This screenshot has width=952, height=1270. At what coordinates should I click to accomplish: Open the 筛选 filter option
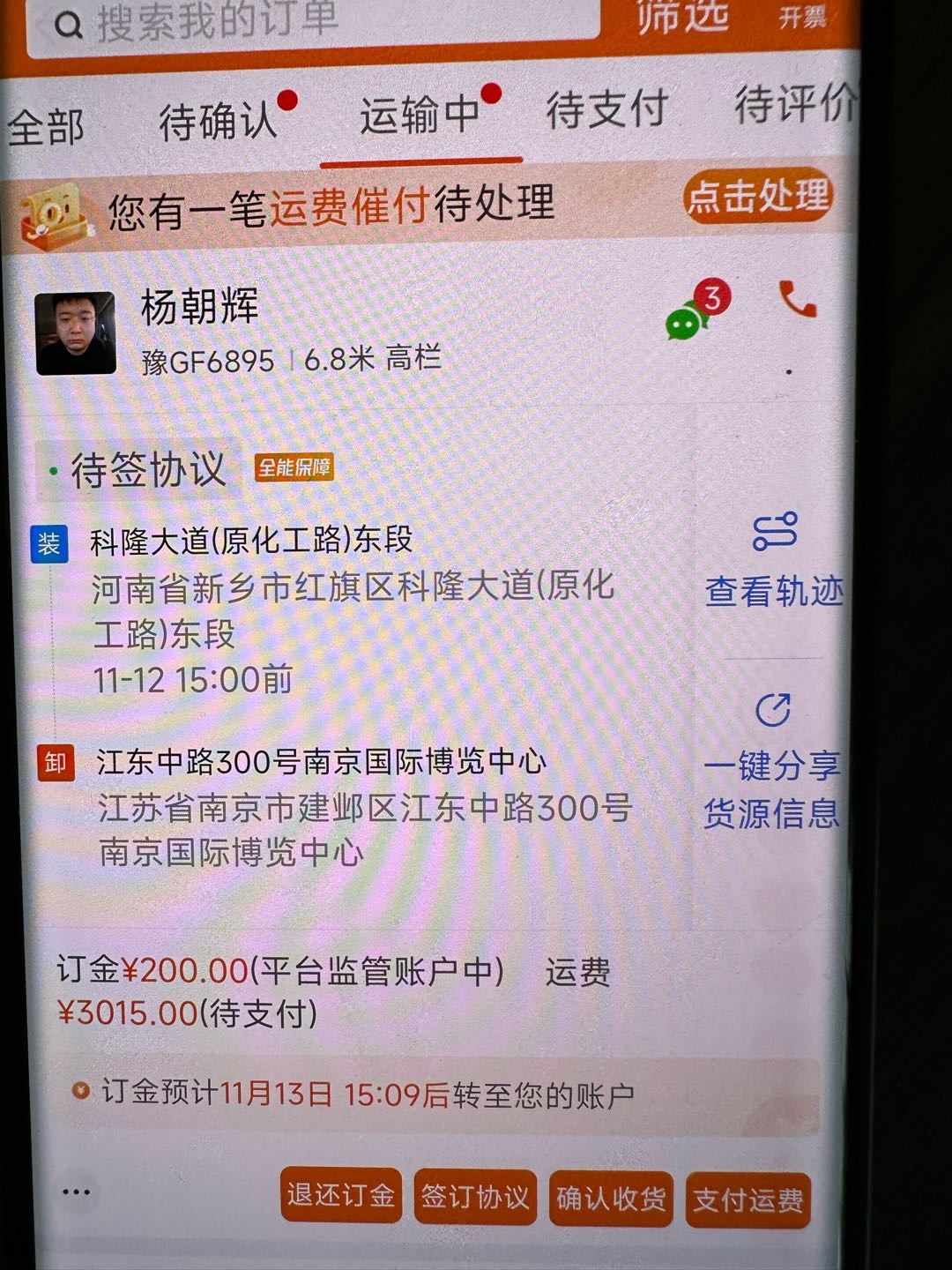(684, 16)
